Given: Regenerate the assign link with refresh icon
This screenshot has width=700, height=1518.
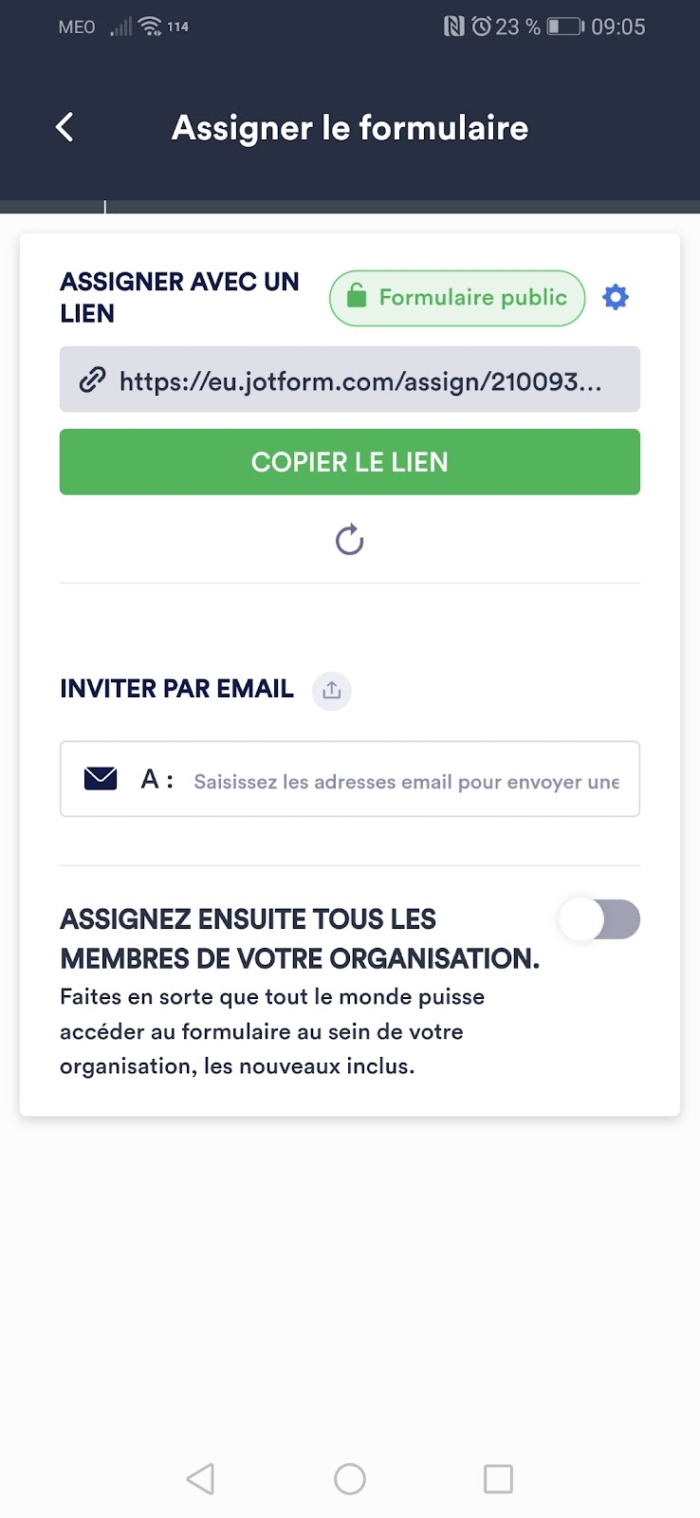Looking at the screenshot, I should 349,541.
